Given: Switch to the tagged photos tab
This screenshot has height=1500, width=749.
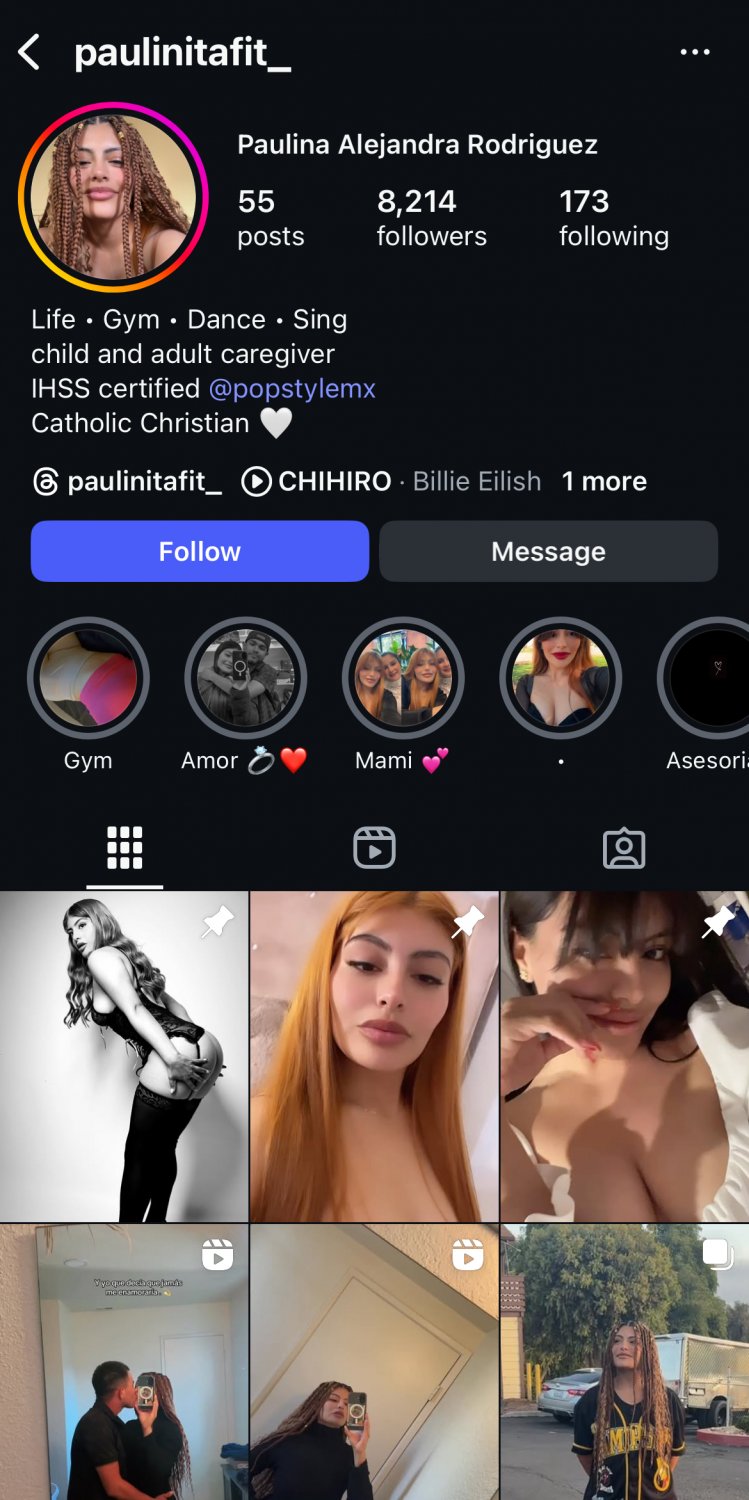Looking at the screenshot, I should pyautogui.click(x=624, y=848).
